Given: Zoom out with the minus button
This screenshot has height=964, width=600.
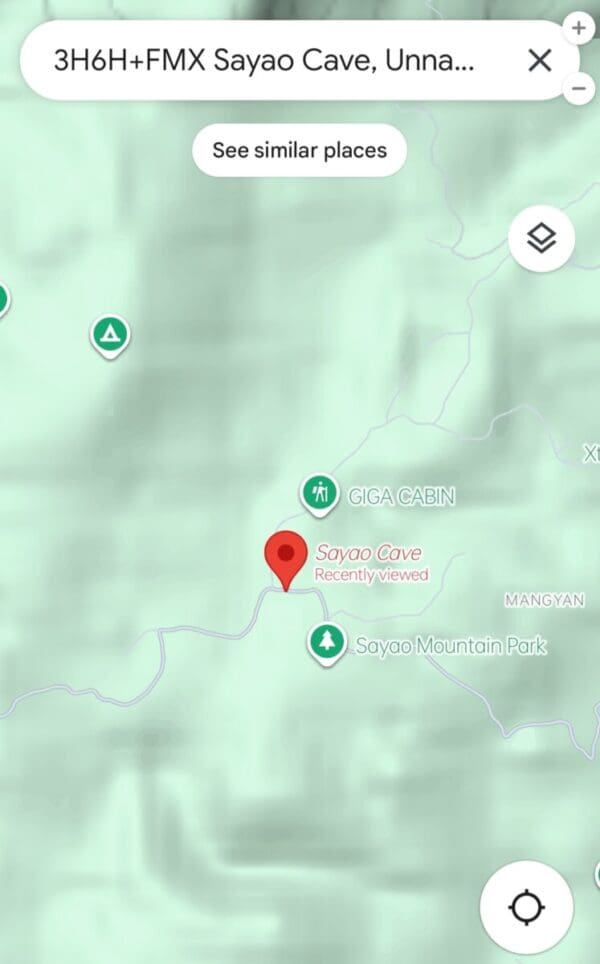Looking at the screenshot, I should 579,89.
